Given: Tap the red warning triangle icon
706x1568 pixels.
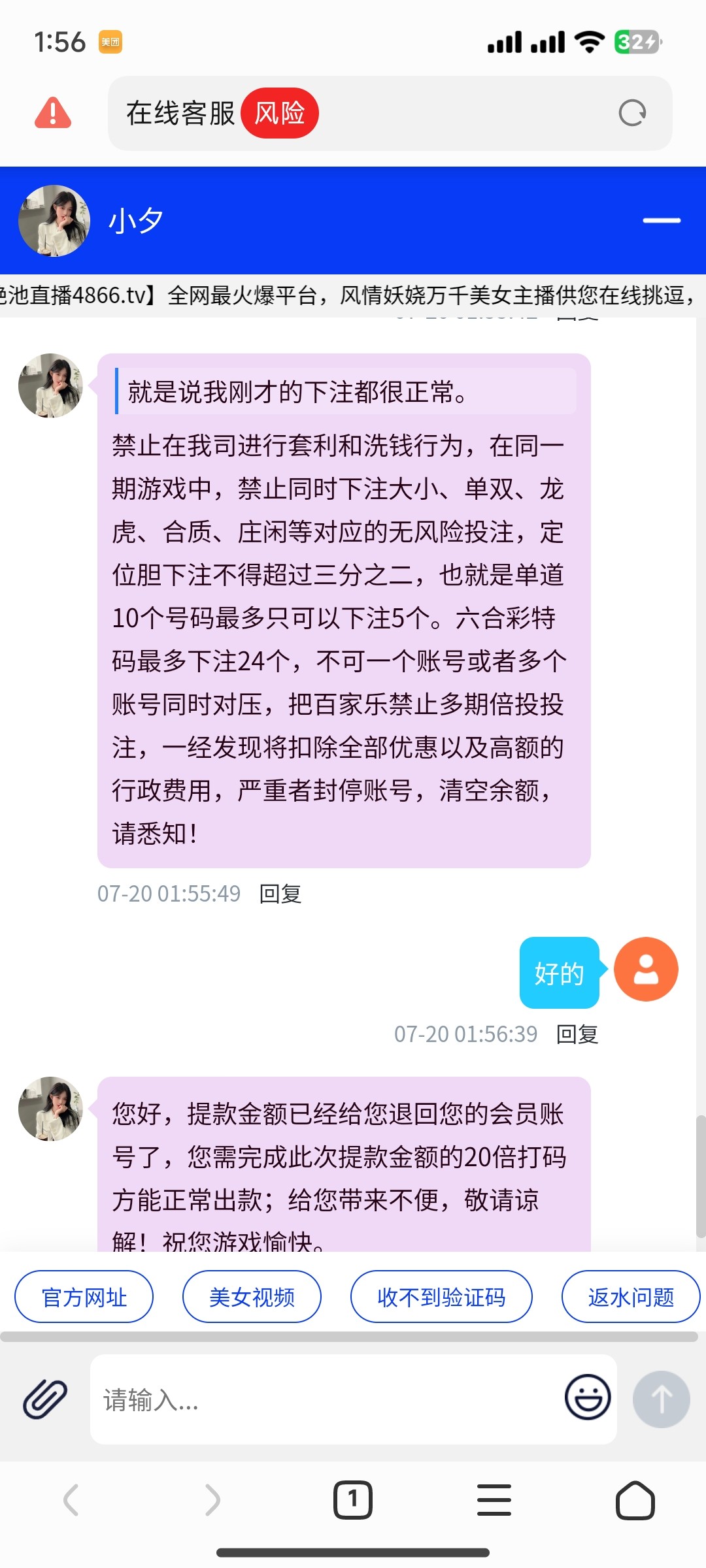Looking at the screenshot, I should click(53, 113).
